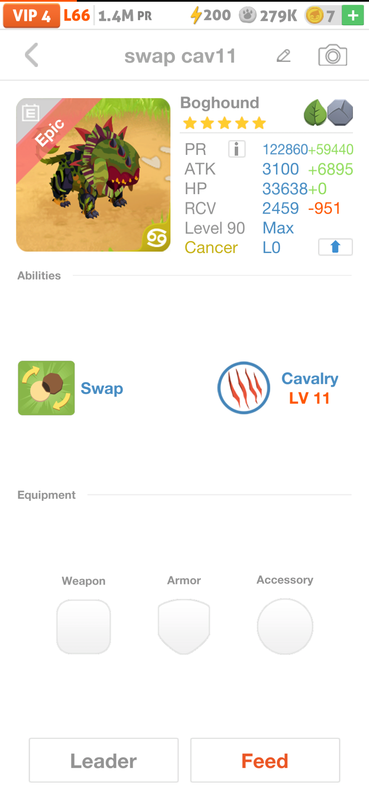Tap the blue upgrade arrow beside Cancer
This screenshot has height=800, width=369.
pyautogui.click(x=335, y=247)
